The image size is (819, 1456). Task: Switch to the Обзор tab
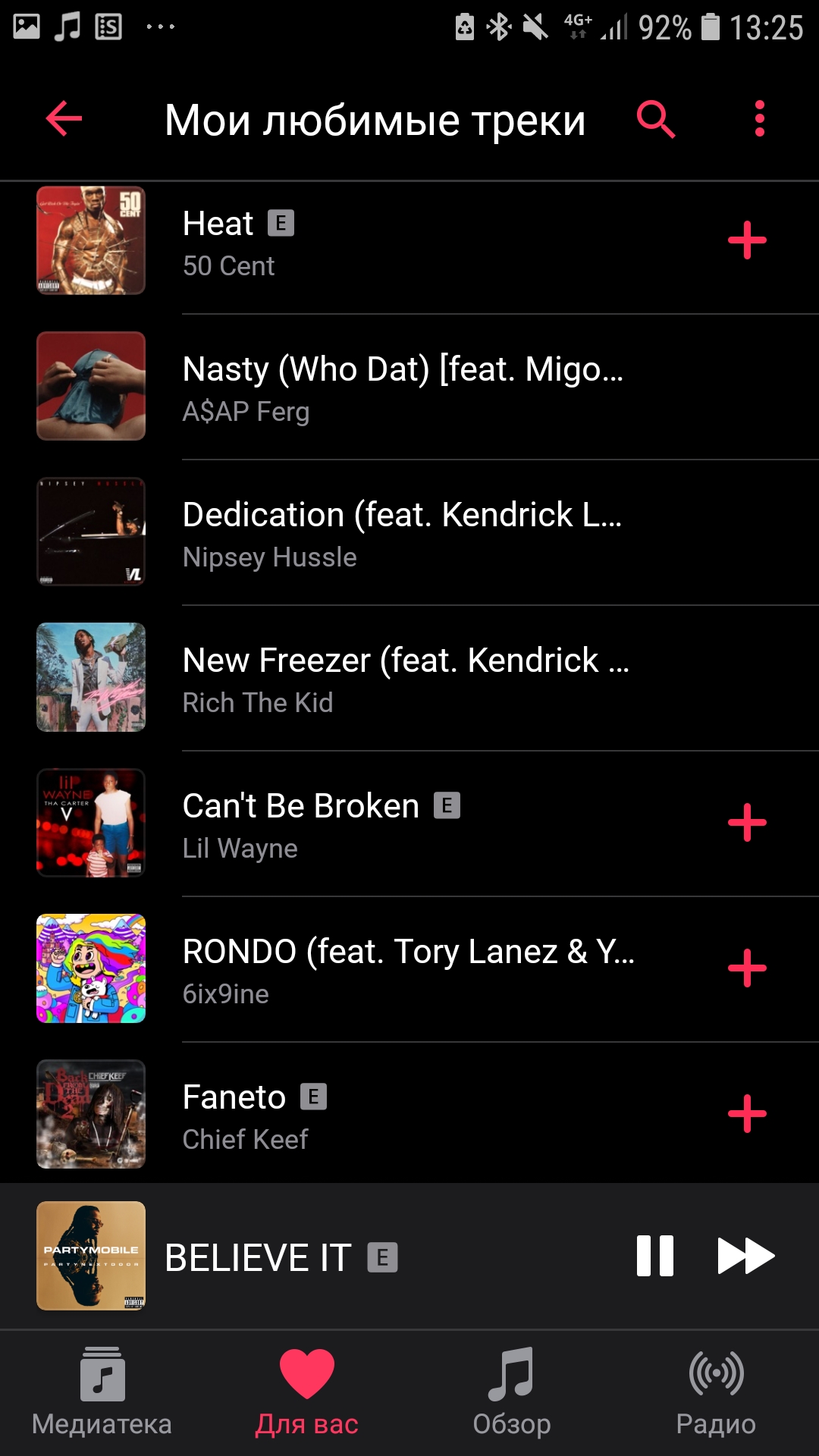[x=512, y=1393]
